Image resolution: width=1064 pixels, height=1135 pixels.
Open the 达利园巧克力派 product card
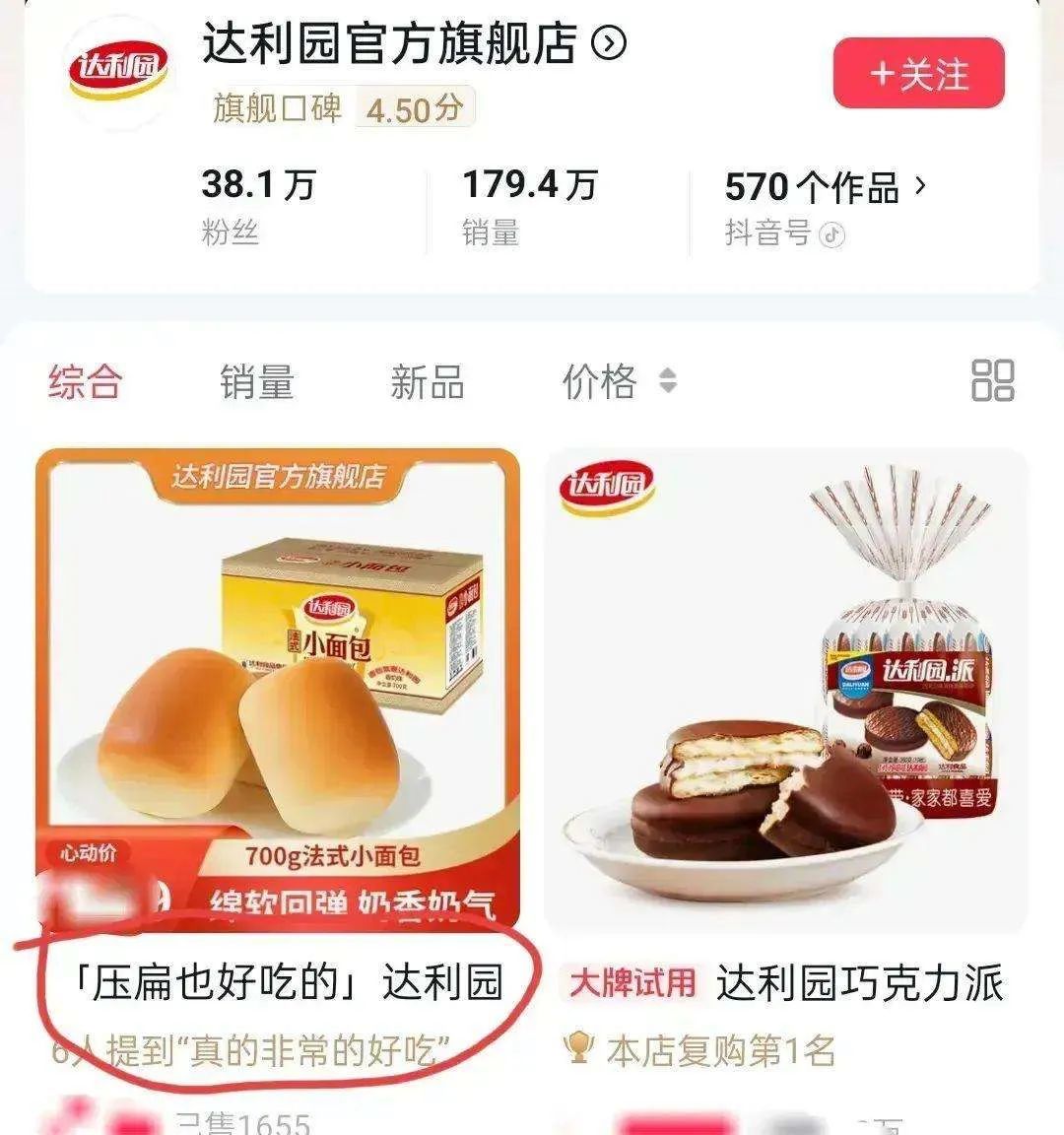coord(786,690)
